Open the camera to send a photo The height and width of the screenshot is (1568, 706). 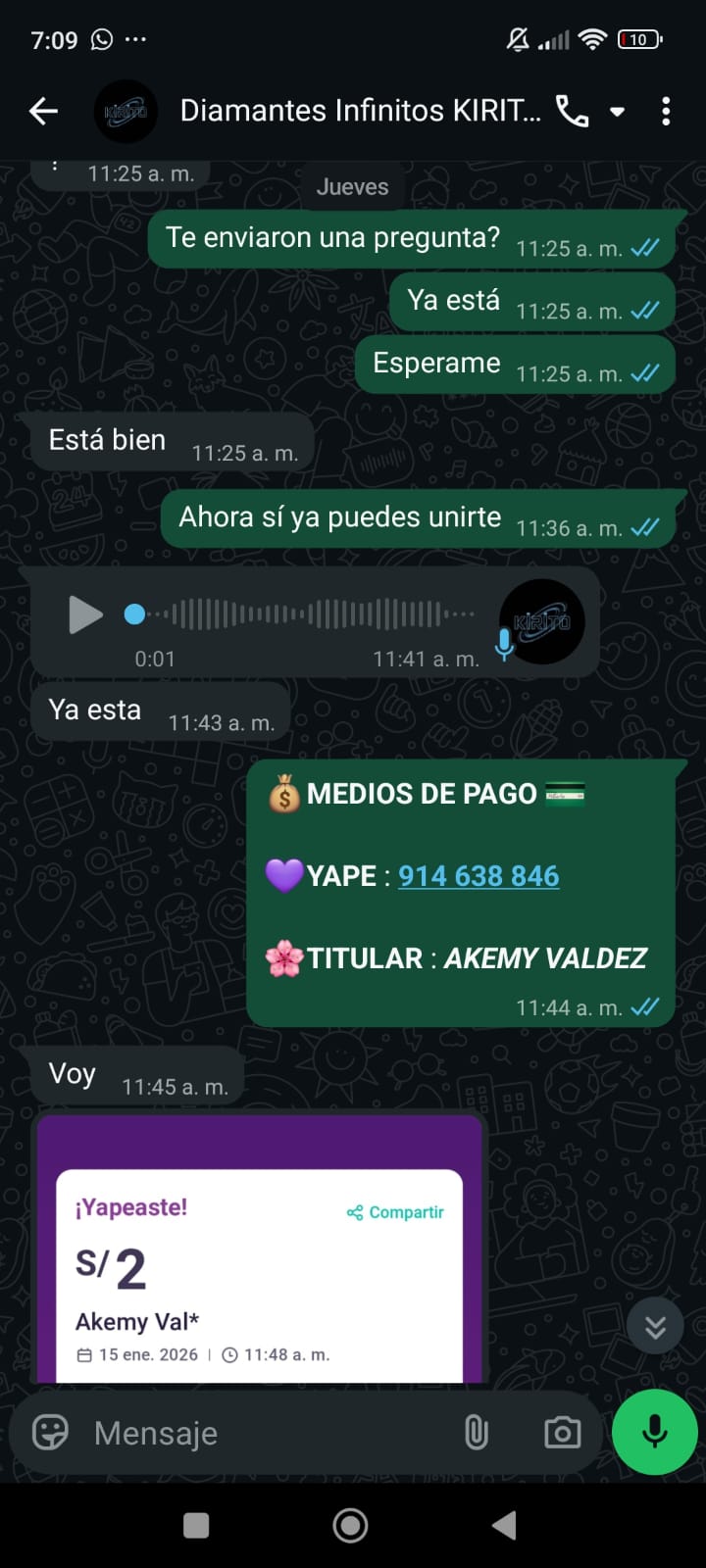click(562, 1433)
